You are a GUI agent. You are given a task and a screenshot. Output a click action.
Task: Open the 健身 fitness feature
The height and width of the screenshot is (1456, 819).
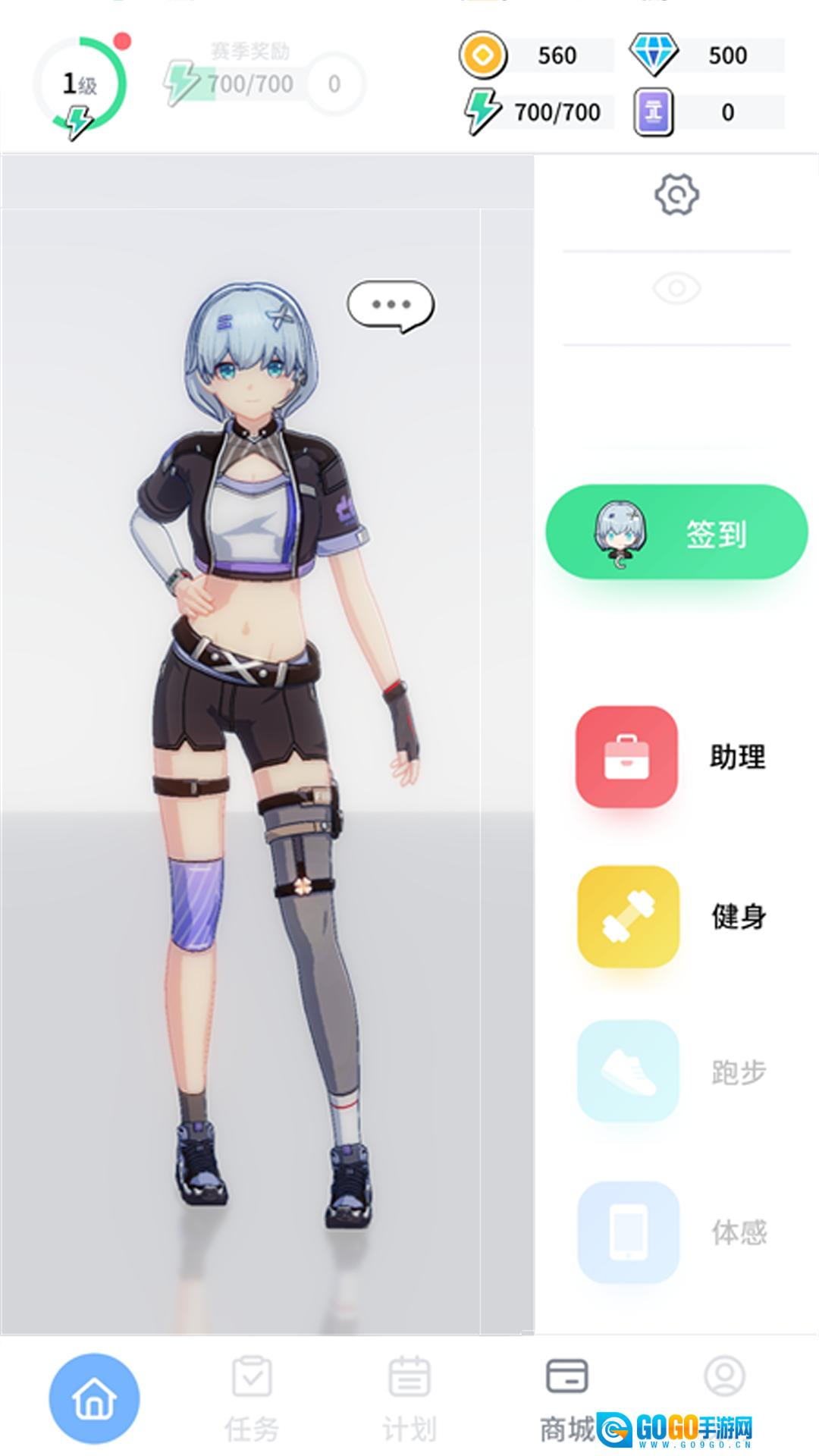[628, 916]
